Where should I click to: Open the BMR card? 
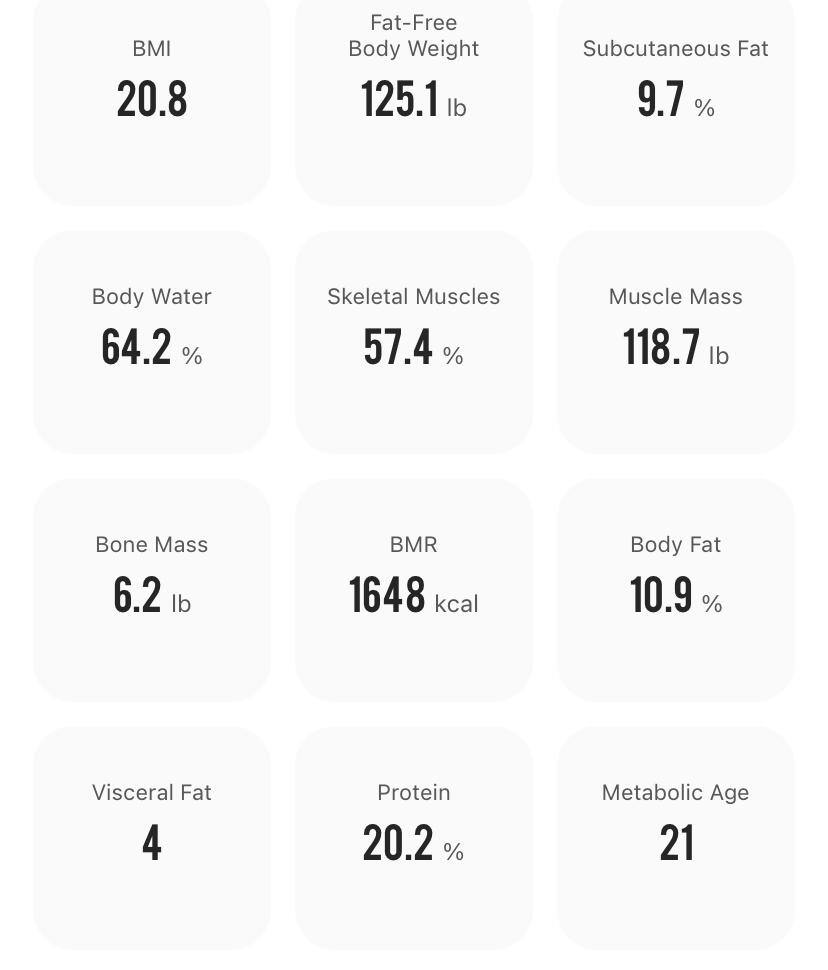(414, 589)
